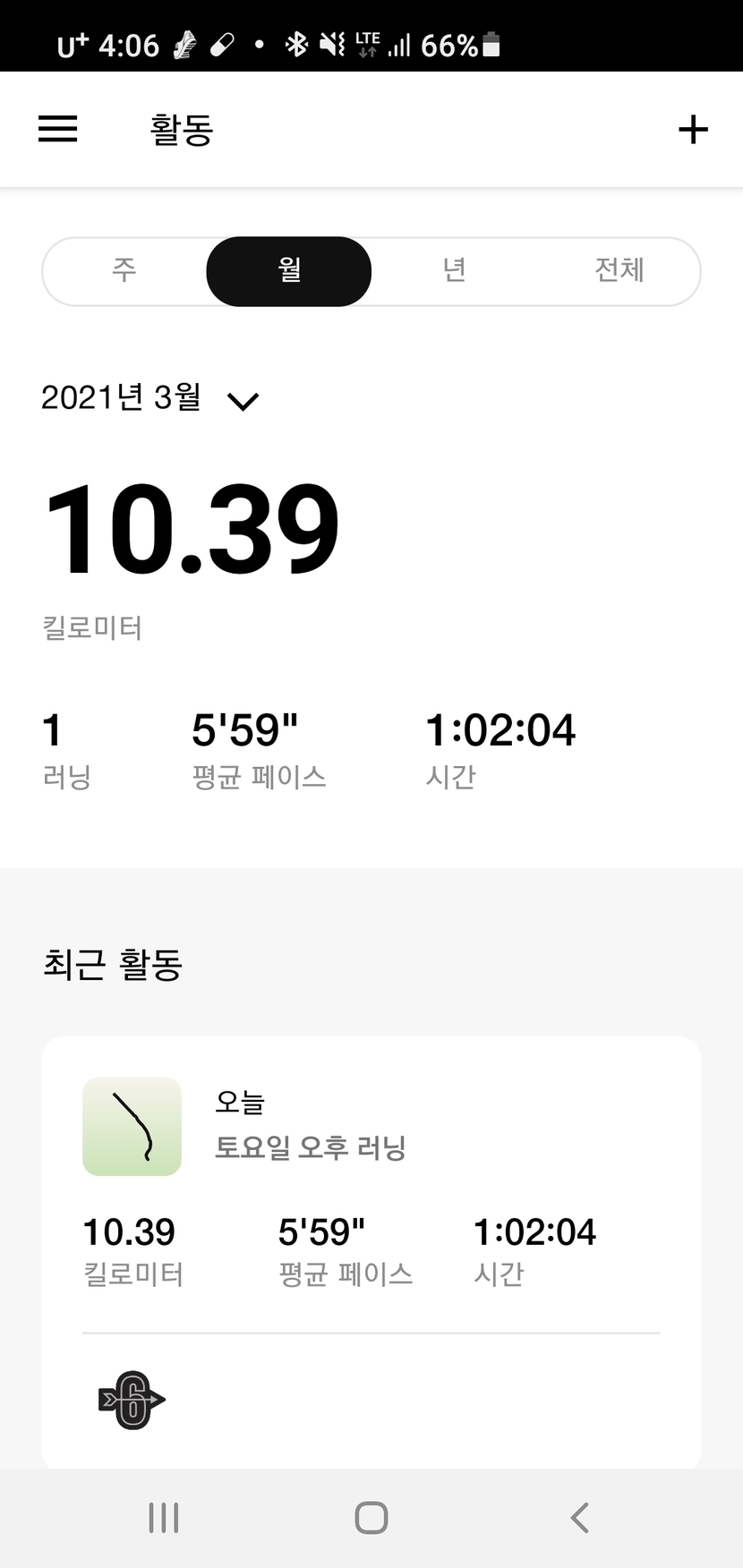Switch to the 년 (year) tab
The image size is (743, 1568).
[x=454, y=270]
